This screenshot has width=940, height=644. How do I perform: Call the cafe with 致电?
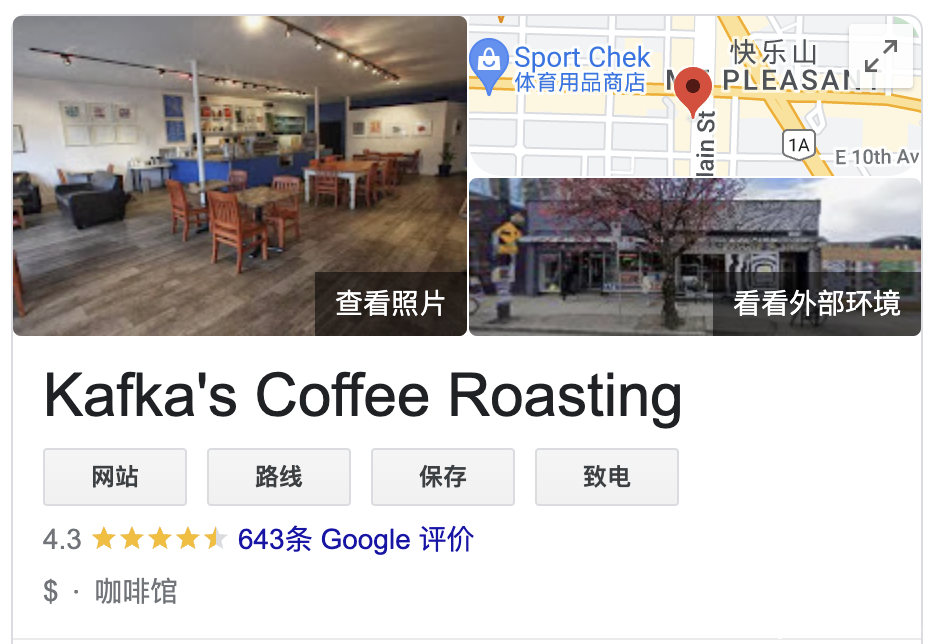click(x=607, y=477)
